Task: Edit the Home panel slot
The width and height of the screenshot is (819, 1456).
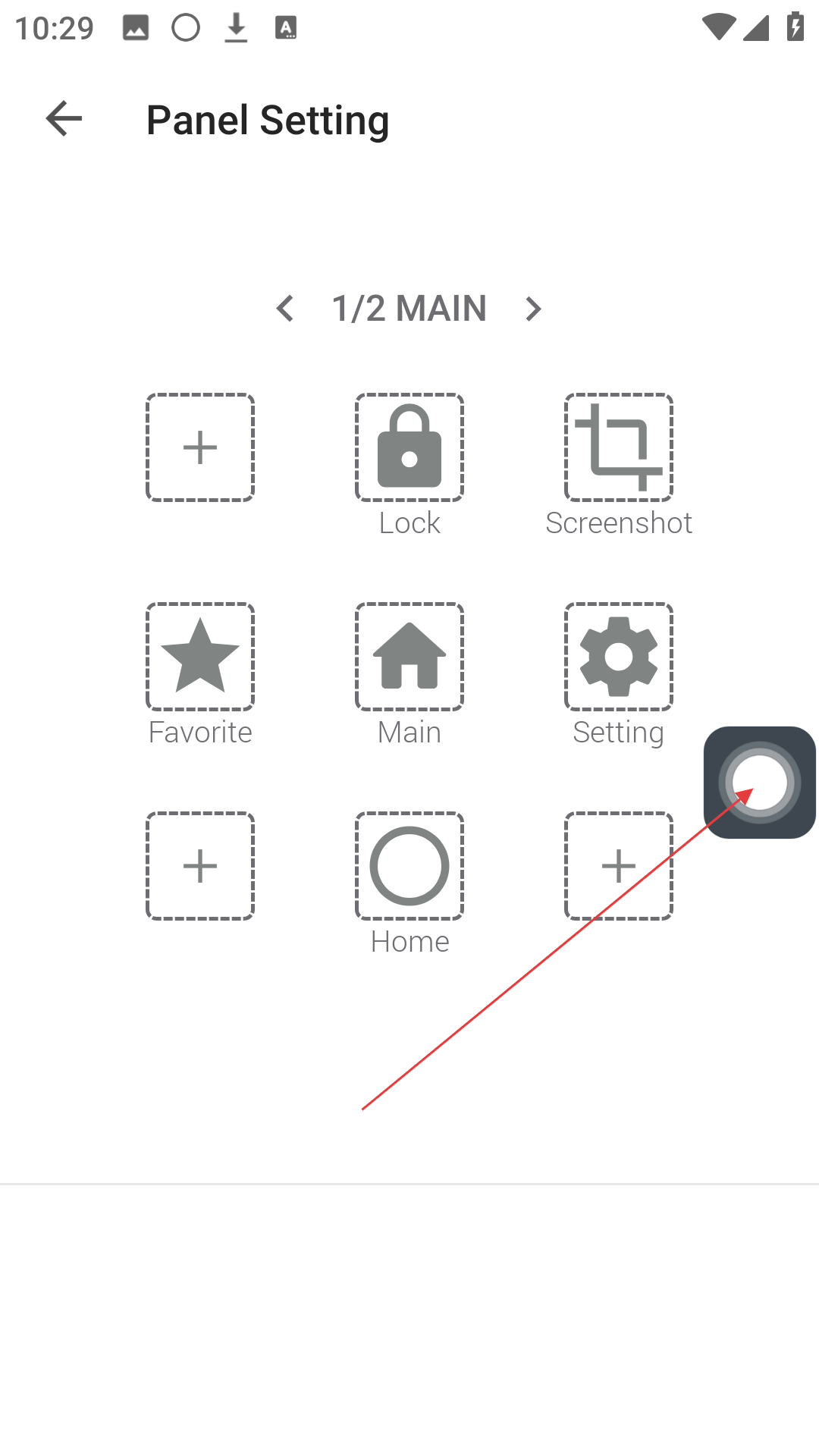Action: pyautogui.click(x=409, y=866)
